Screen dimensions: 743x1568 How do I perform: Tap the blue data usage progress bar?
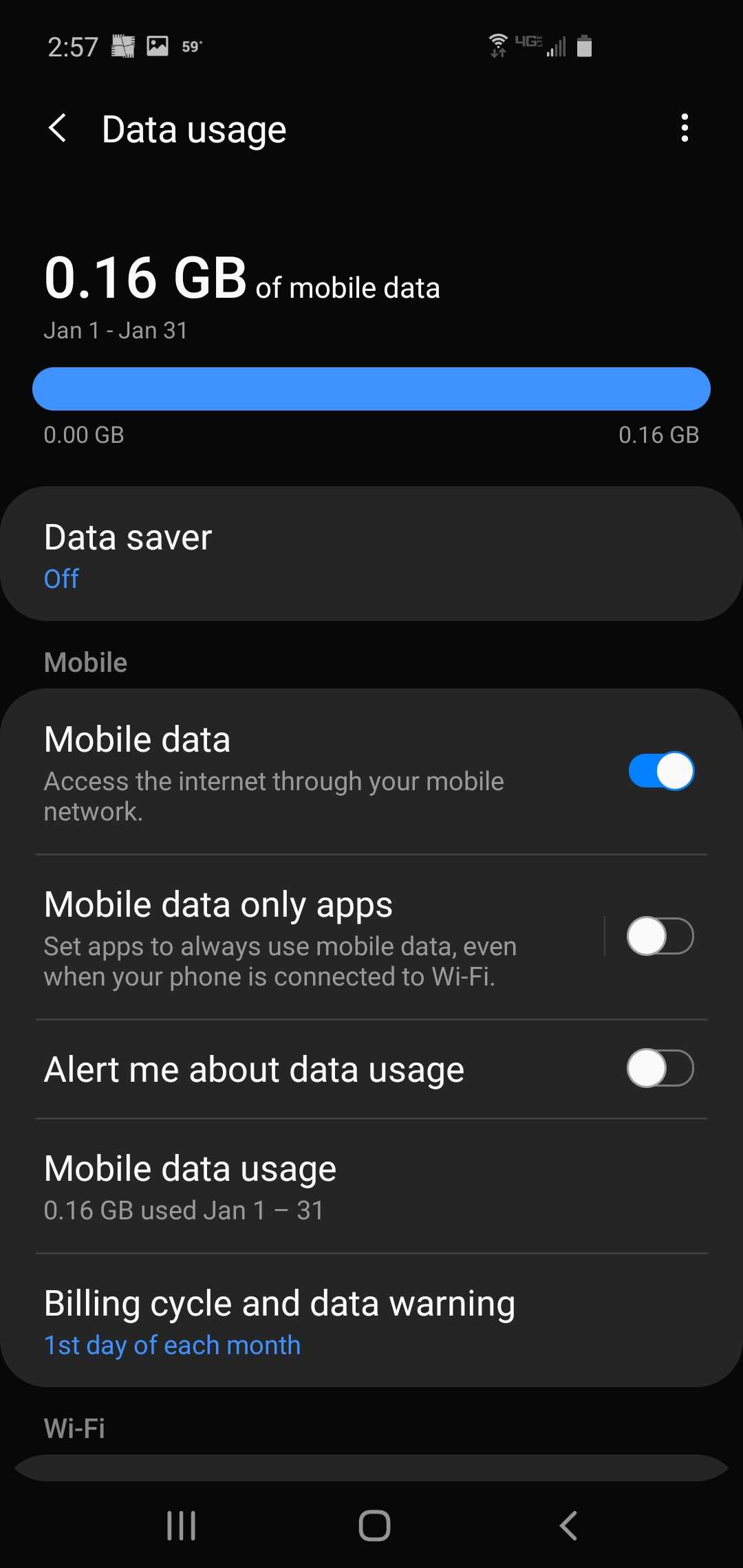(371, 389)
